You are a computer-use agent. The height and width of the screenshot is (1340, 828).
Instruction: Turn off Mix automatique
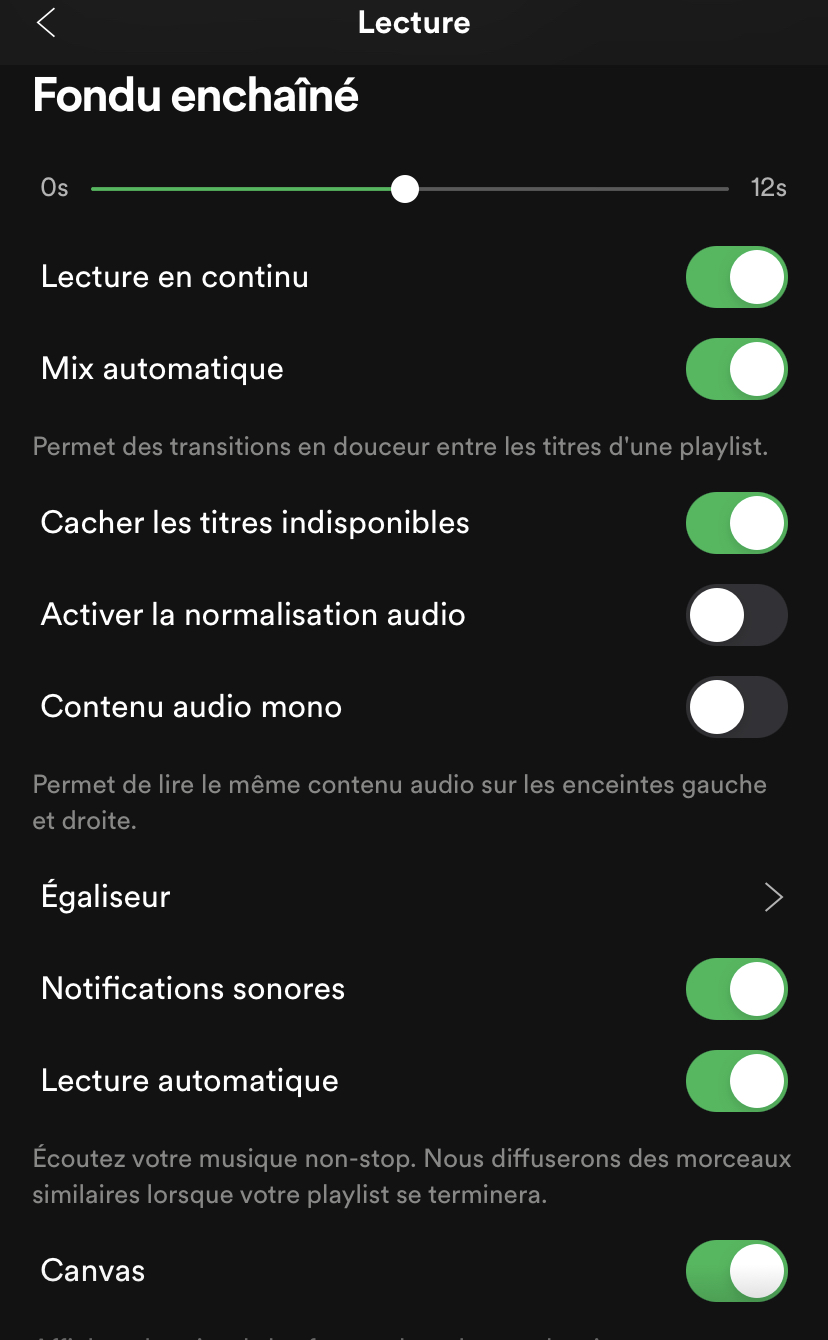point(736,369)
